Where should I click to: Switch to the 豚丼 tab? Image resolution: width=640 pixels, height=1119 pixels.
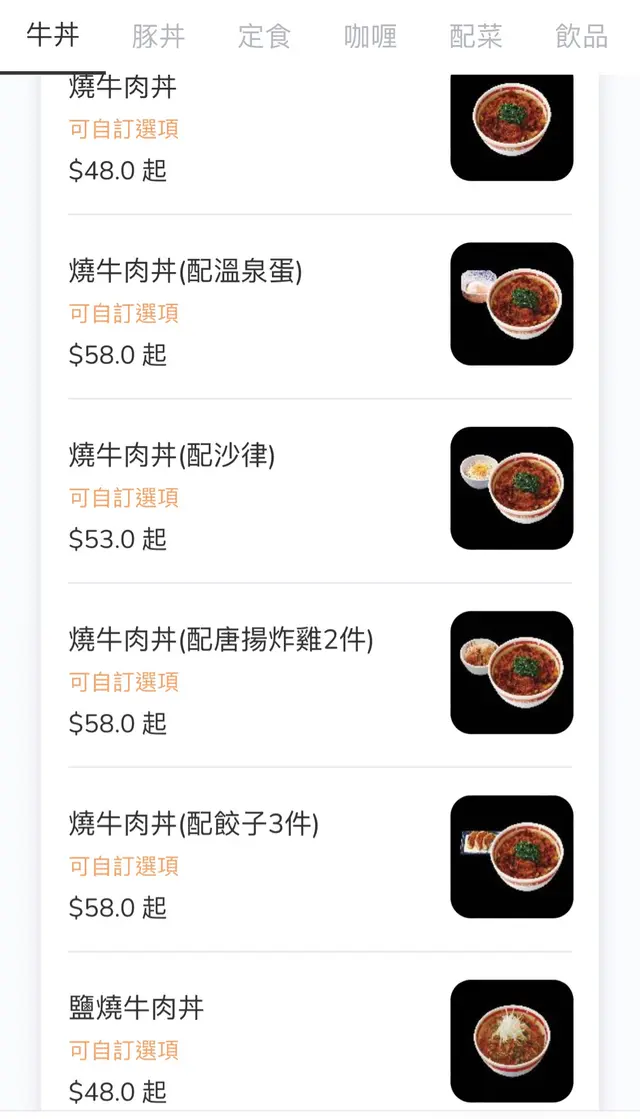[x=158, y=37]
